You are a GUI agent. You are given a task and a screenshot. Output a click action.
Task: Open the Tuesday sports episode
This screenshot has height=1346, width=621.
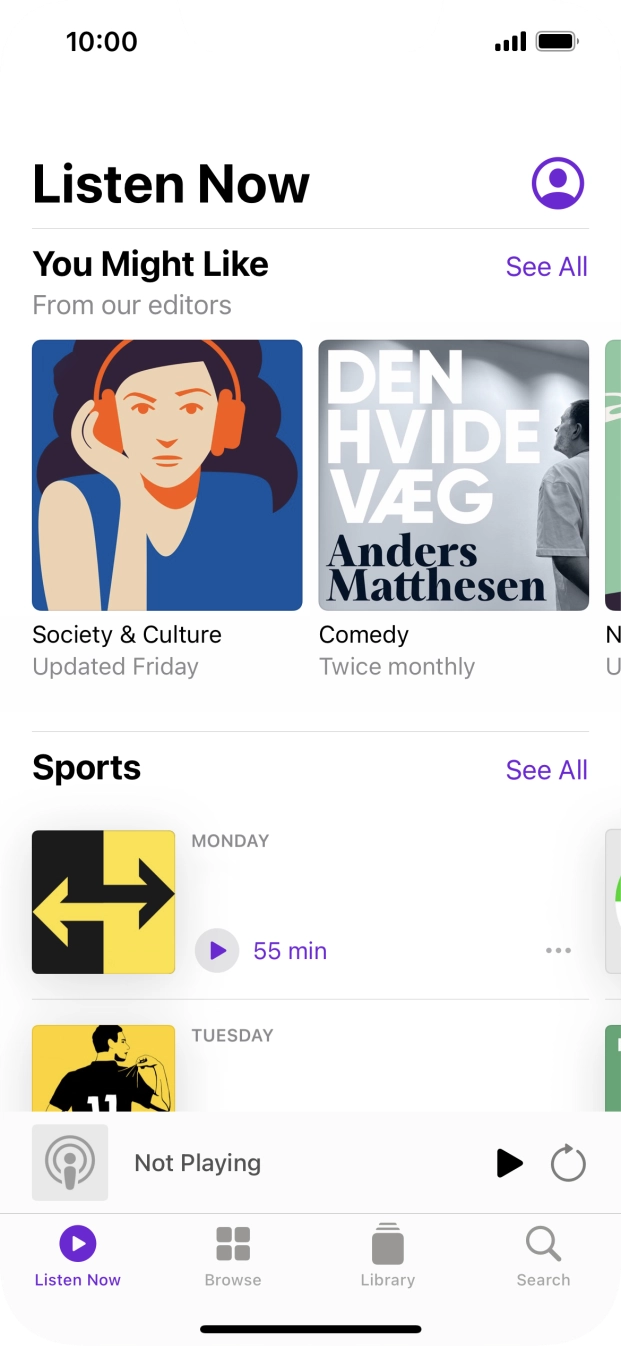click(103, 1068)
